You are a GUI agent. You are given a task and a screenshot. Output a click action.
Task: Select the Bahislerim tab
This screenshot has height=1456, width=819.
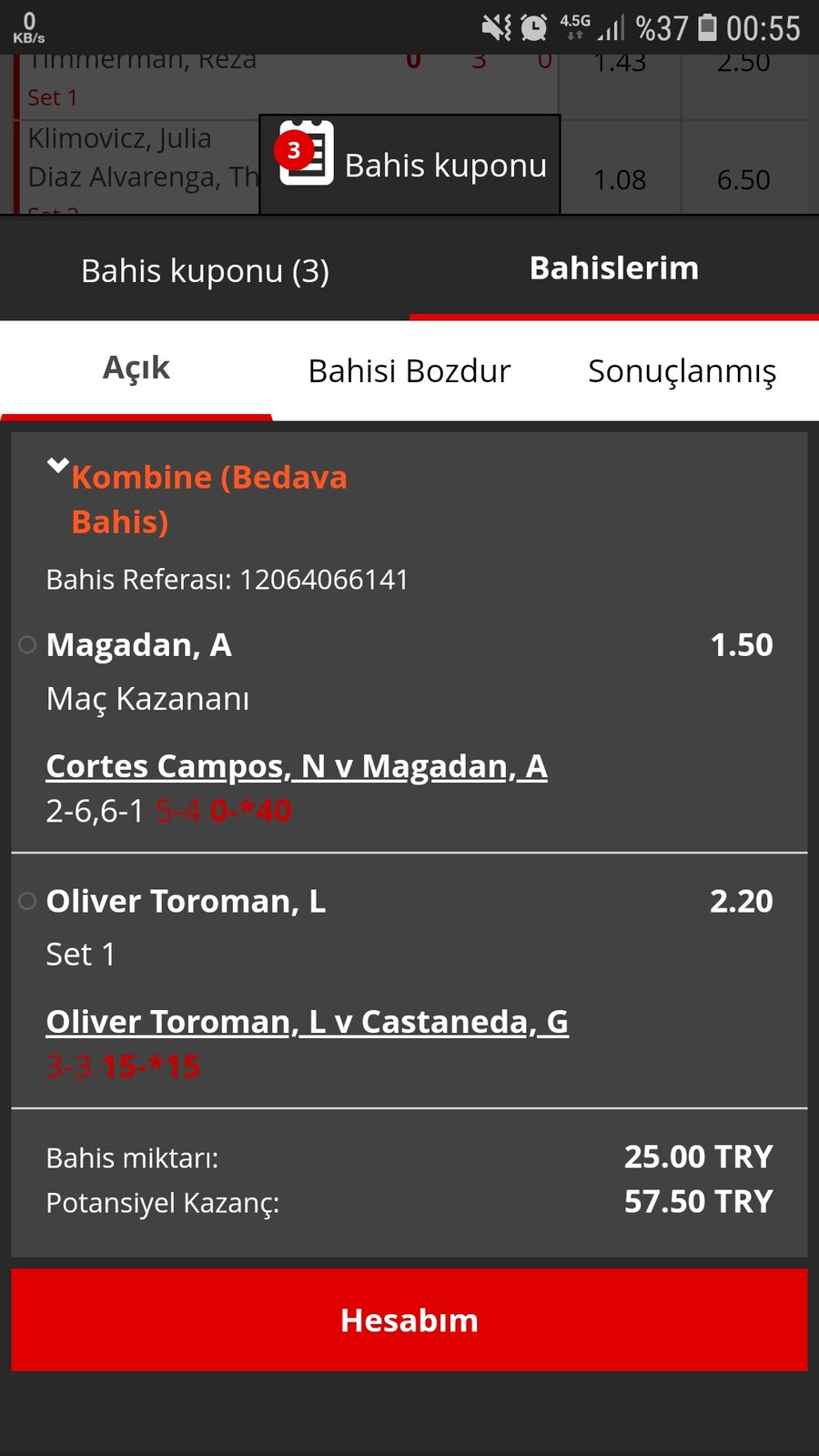(614, 268)
